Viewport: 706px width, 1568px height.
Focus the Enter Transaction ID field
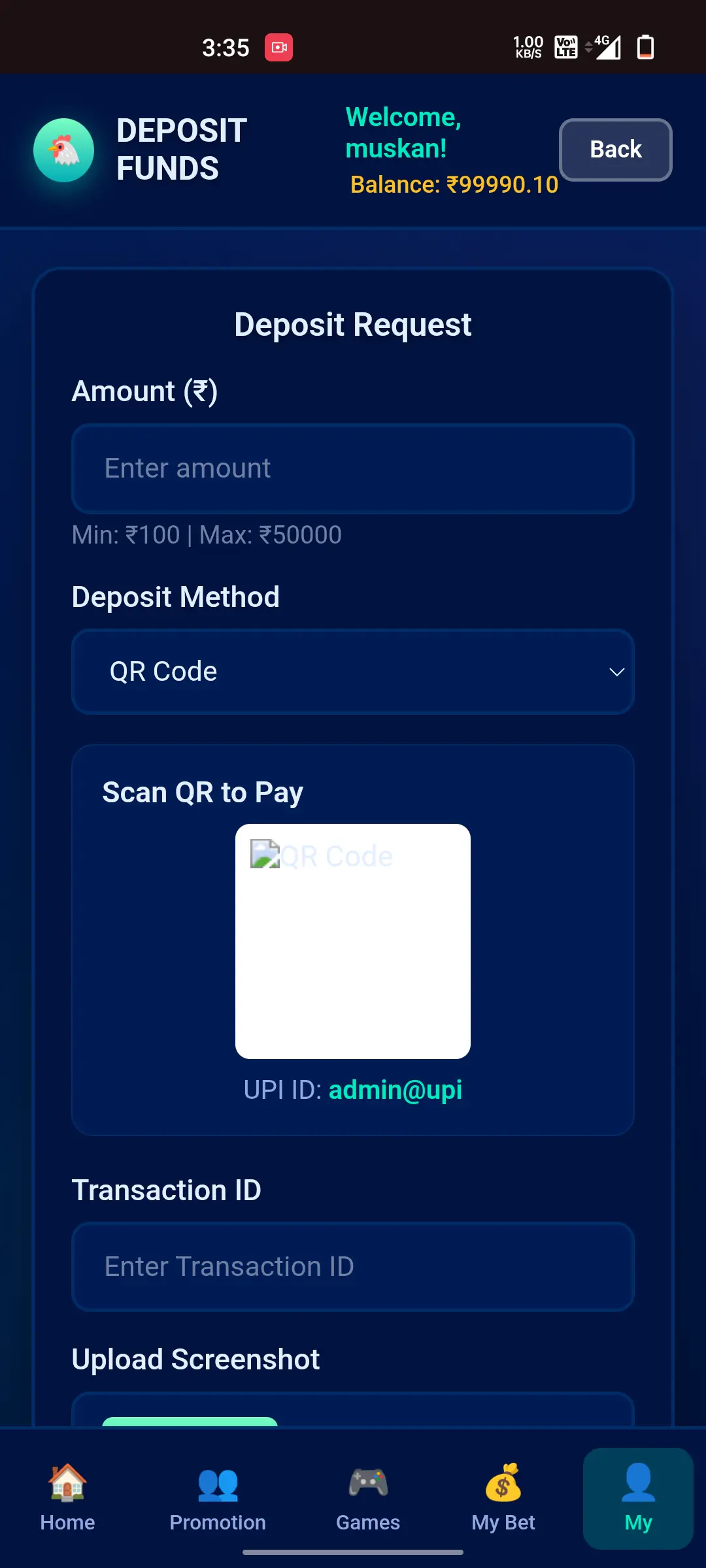point(353,1266)
